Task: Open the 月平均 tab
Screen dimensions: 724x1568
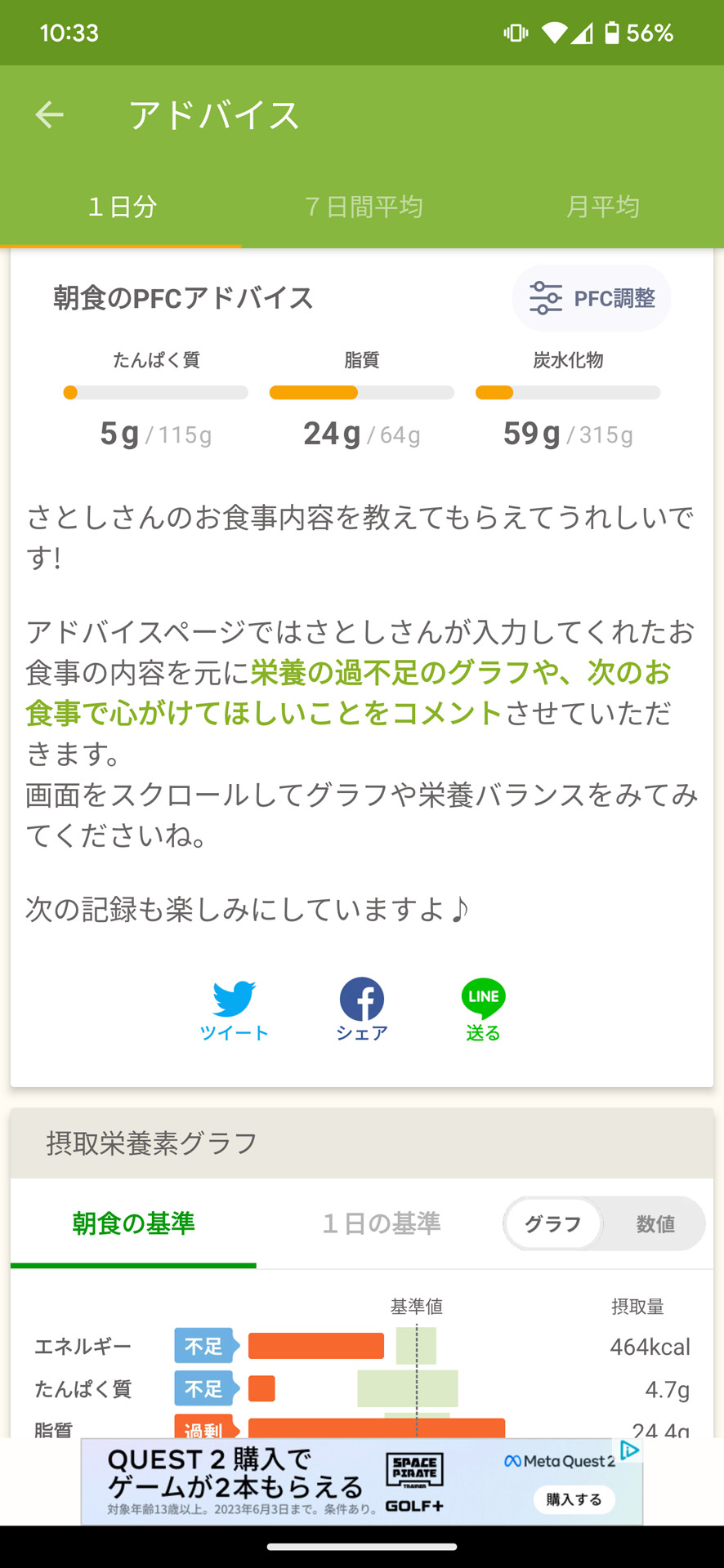Action: 602,207
